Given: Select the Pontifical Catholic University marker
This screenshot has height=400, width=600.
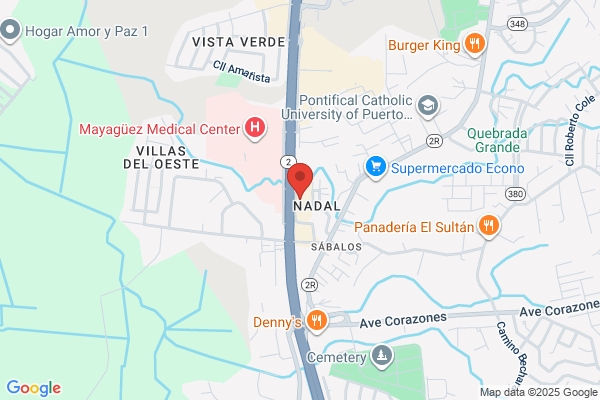Looking at the screenshot, I should pyautogui.click(x=427, y=106).
